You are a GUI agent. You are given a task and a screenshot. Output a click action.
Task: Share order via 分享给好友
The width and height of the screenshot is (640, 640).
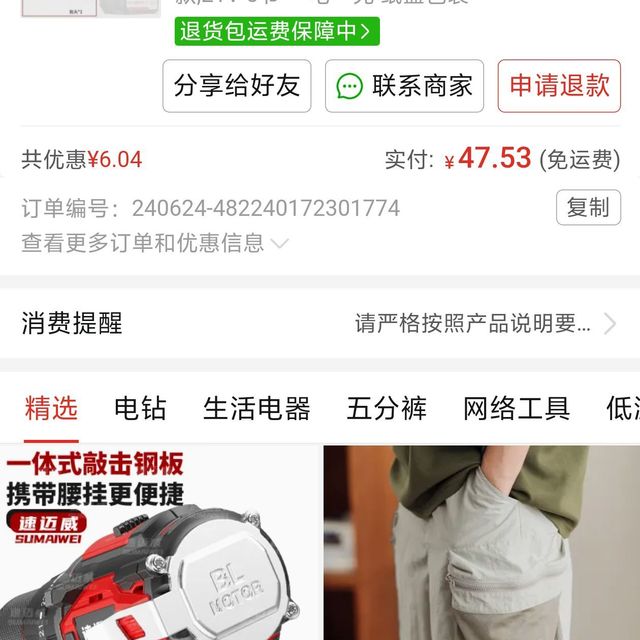pyautogui.click(x=237, y=86)
